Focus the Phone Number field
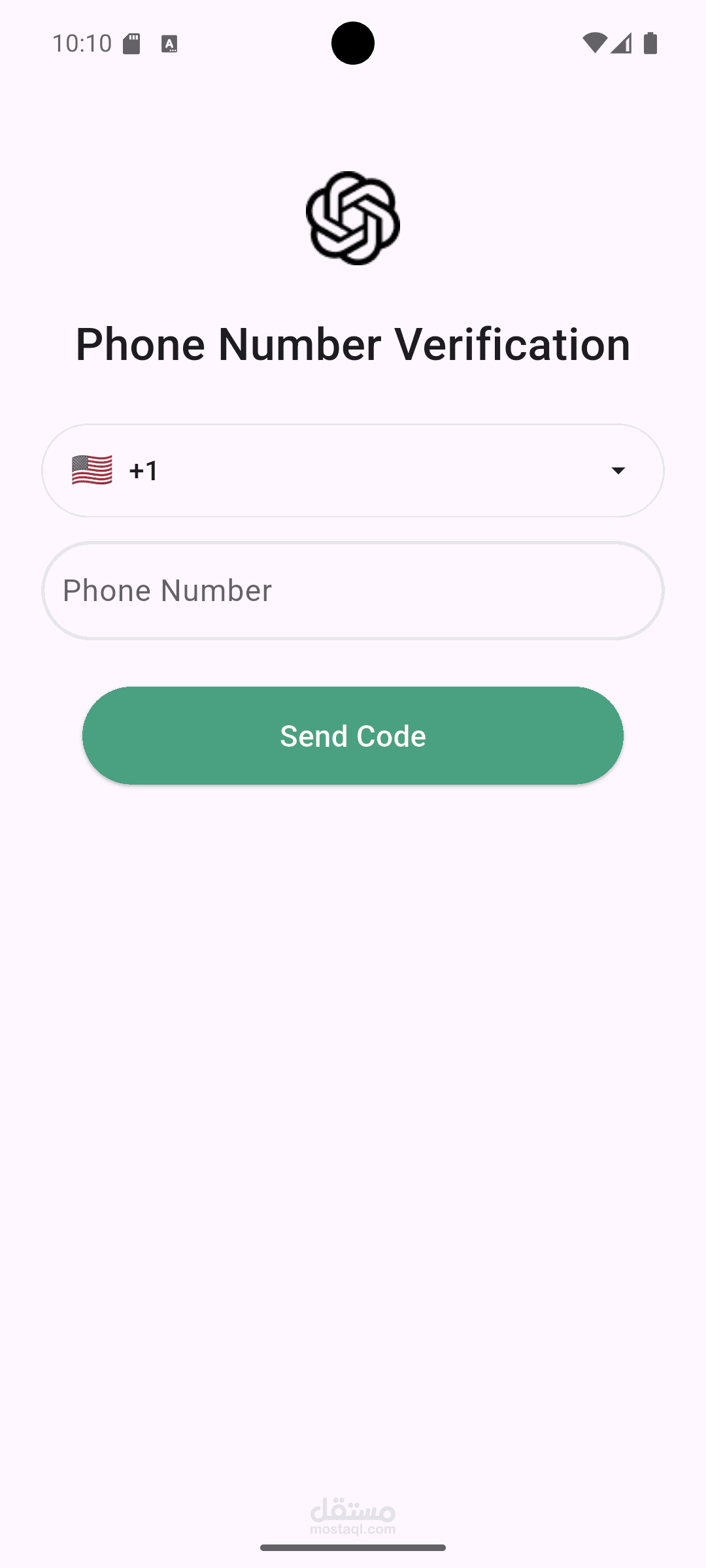The height and width of the screenshot is (1568, 706). click(x=353, y=591)
